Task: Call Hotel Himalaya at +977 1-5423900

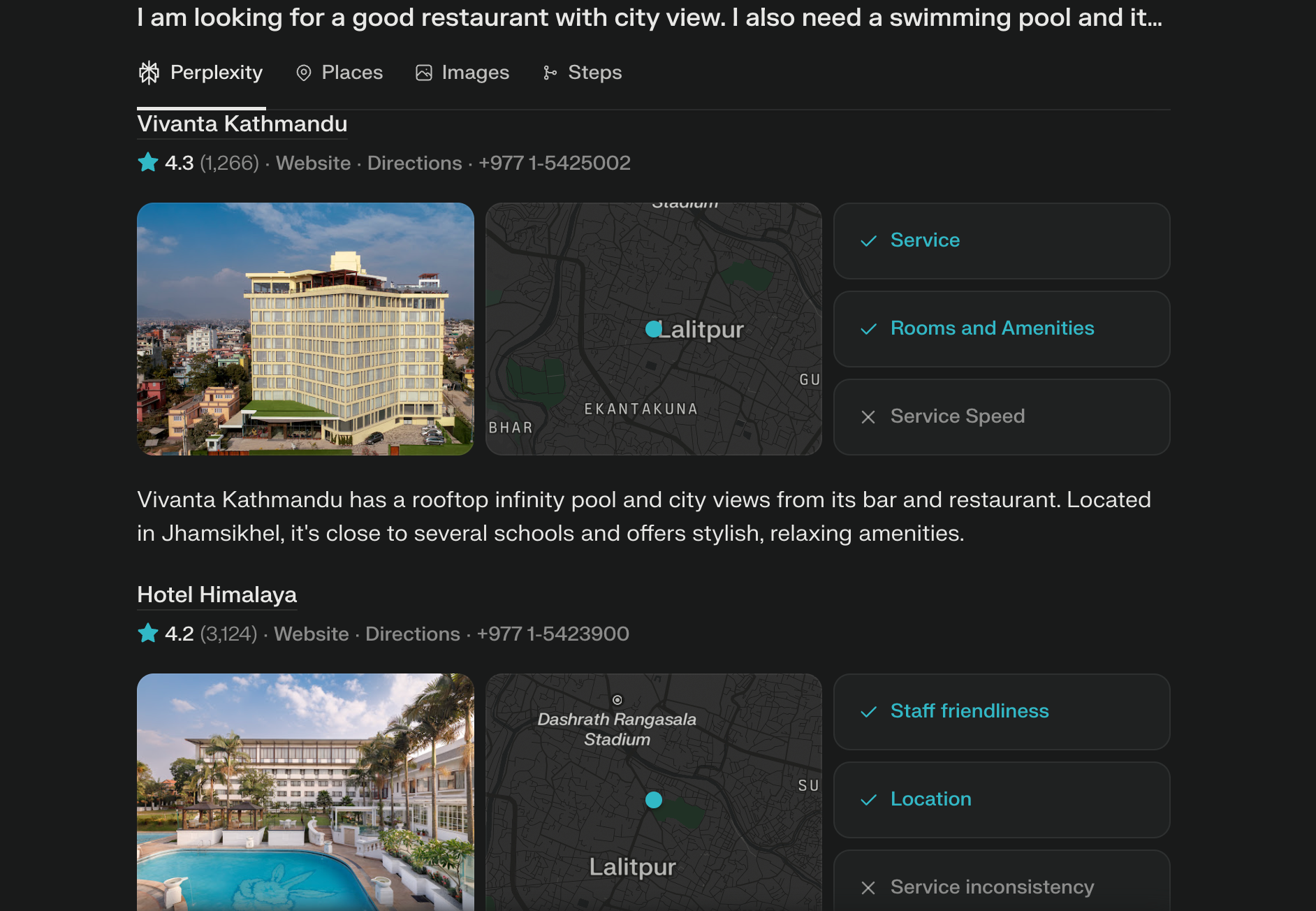Action: pyautogui.click(x=553, y=634)
